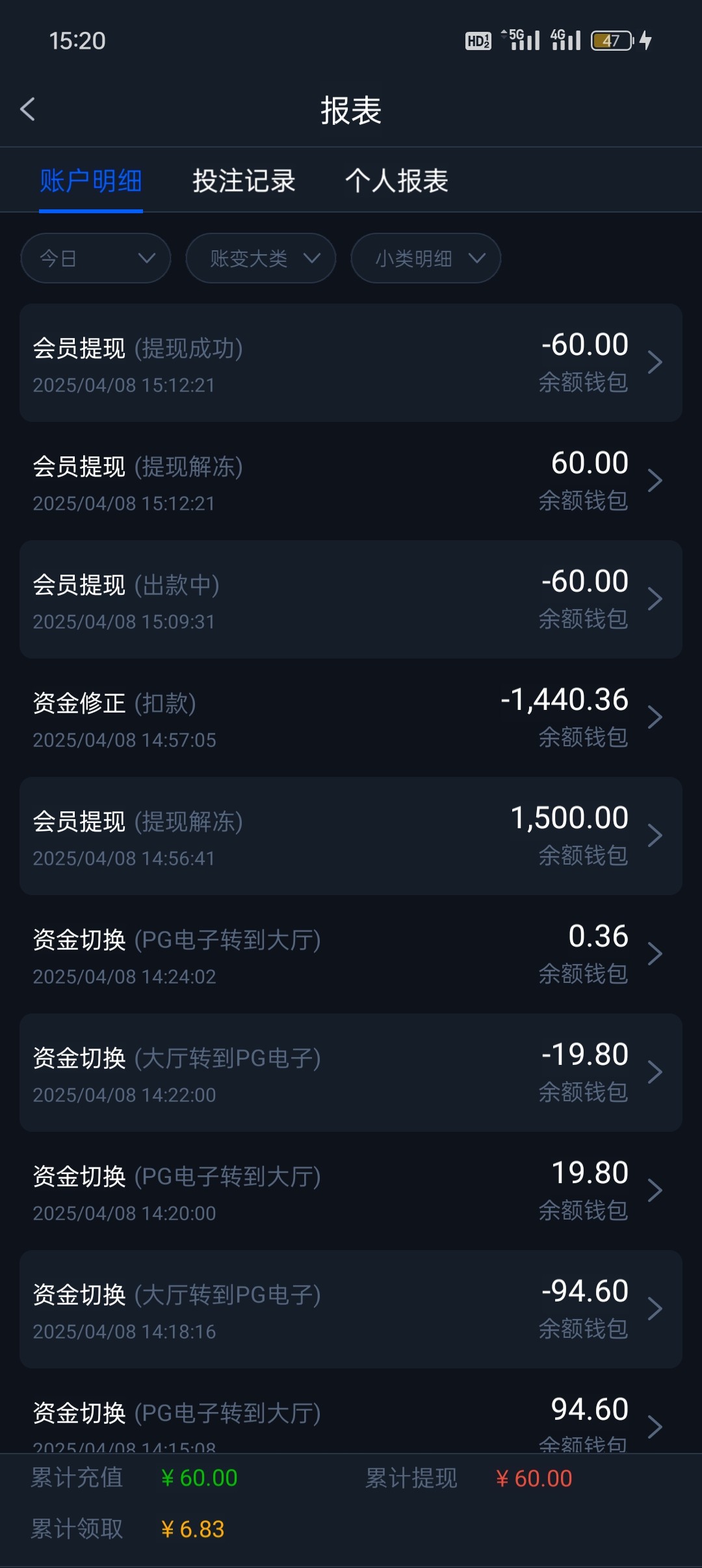Screen dimensions: 702x1568
Task: Open the -19.80 大厅转到PG电子 record
Action: coord(351,1073)
